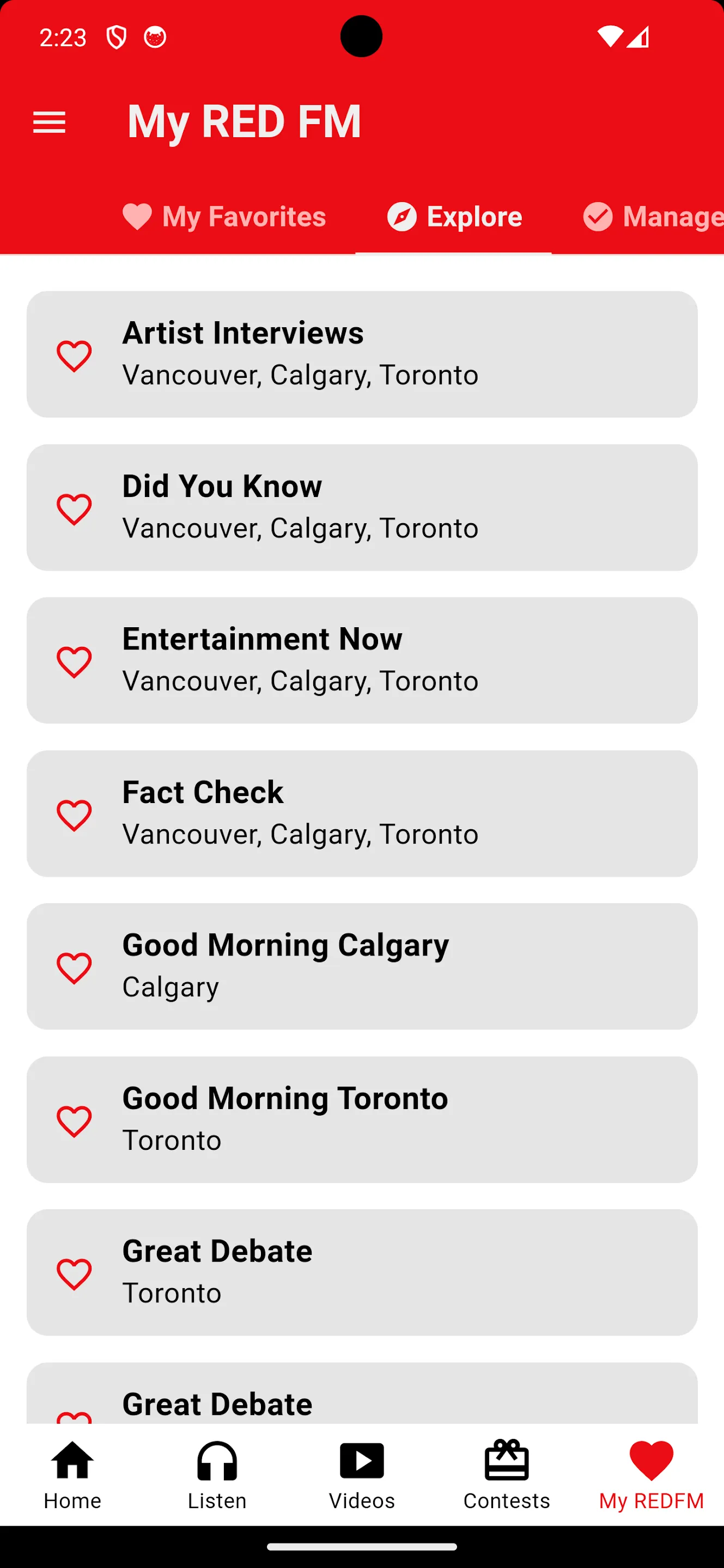The image size is (724, 1568).
Task: Go to the Home tab
Action: [x=72, y=1475]
